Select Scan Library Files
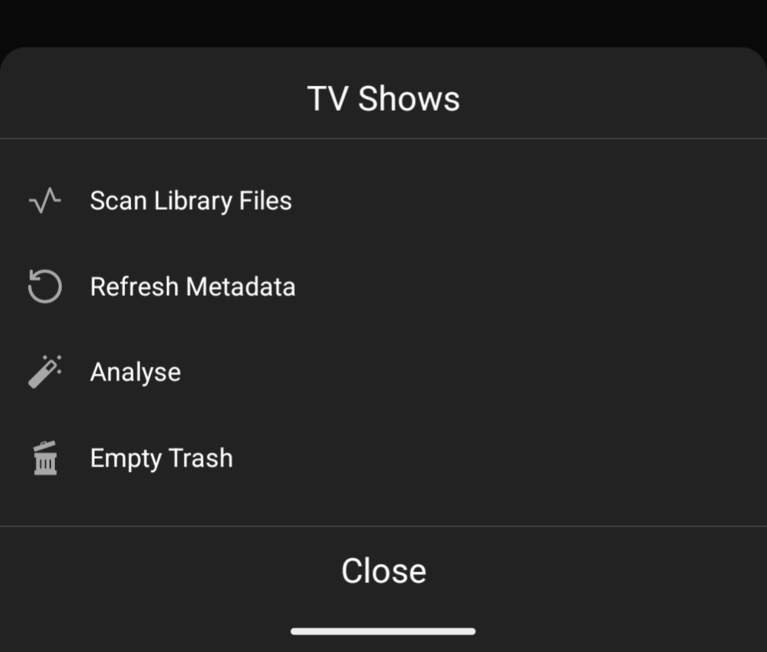Screen dimensions: 767x652 [190, 201]
